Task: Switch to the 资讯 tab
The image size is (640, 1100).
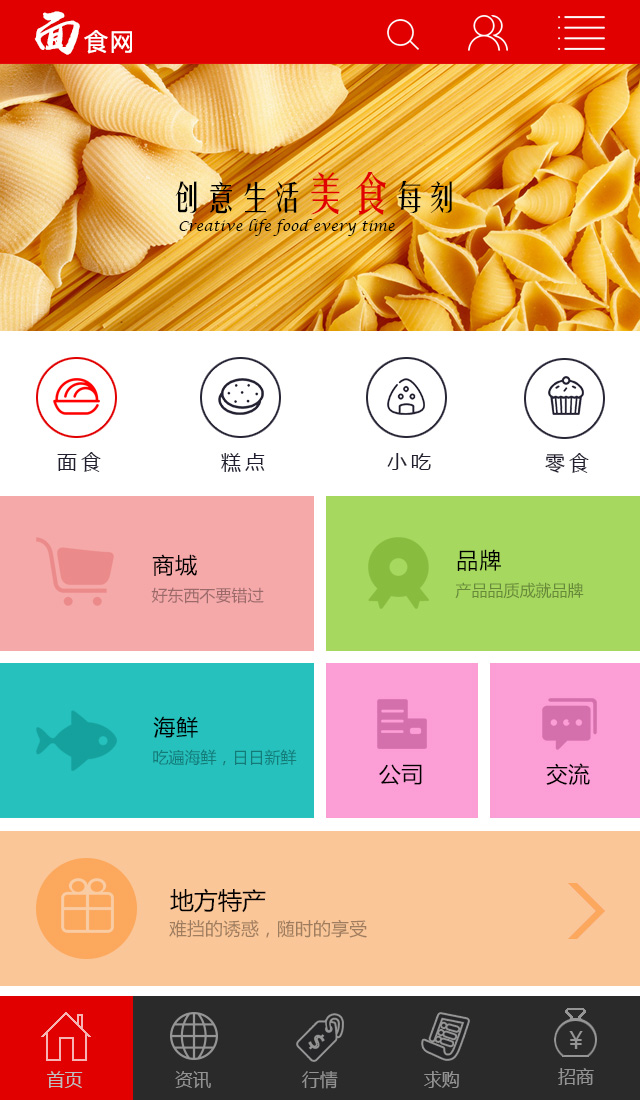Action: pyautogui.click(x=193, y=1049)
